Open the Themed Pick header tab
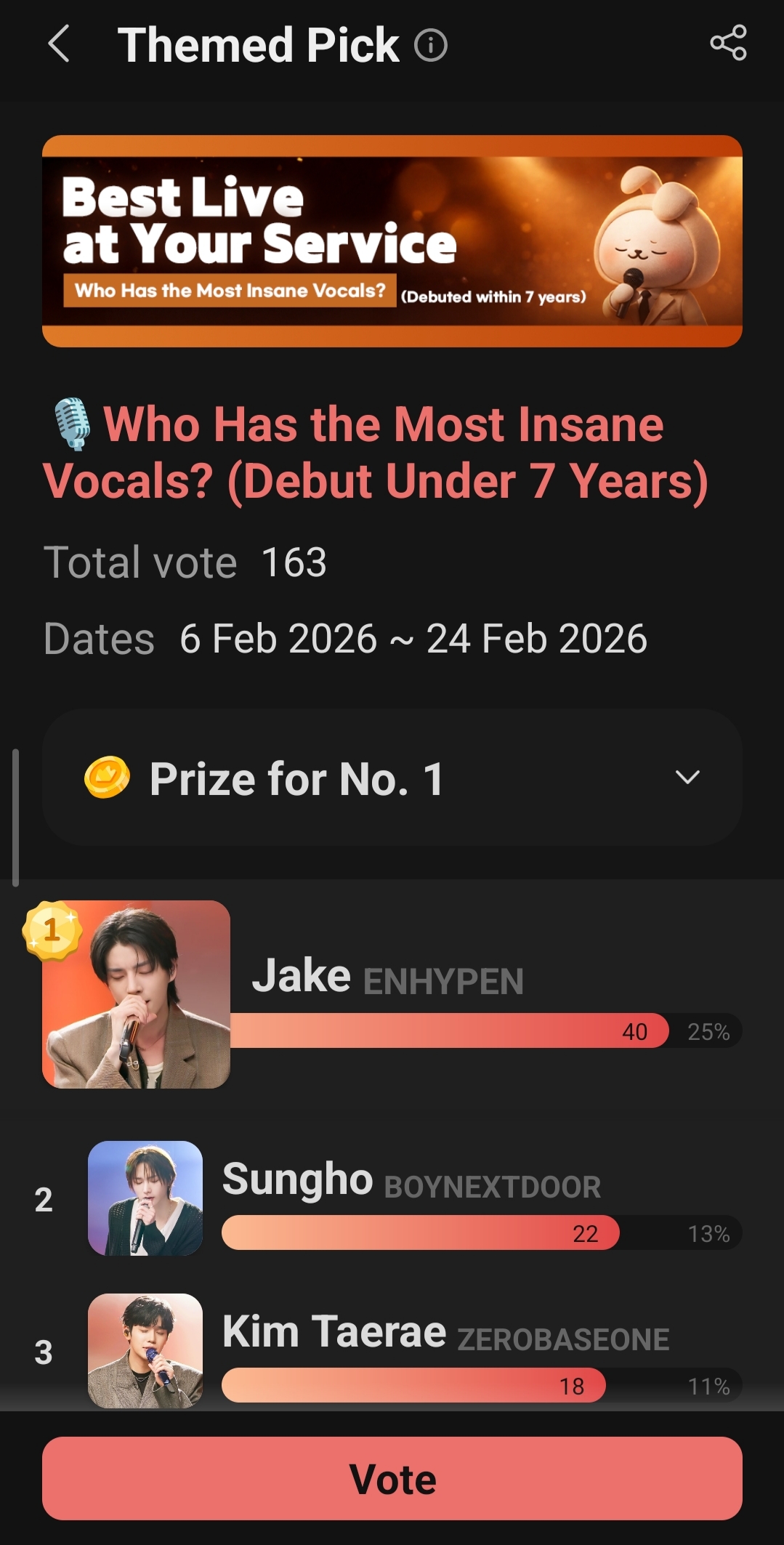The width and height of the screenshot is (784, 1545). point(258,44)
